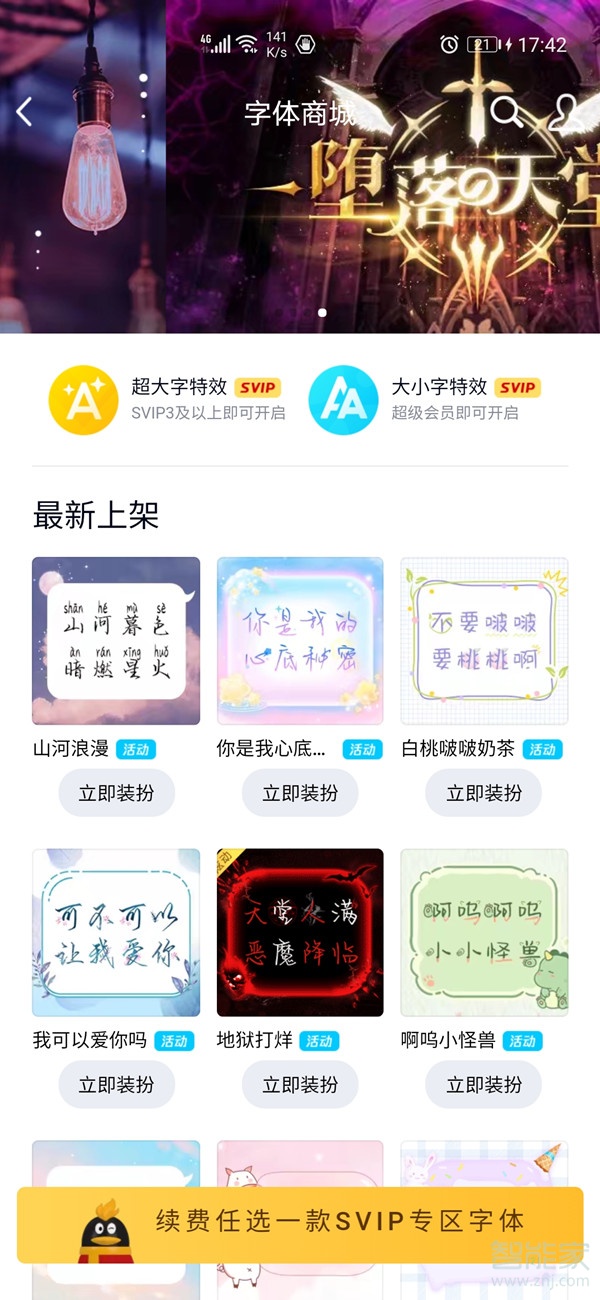Screen dimensions: 600x1300
Task: View the 我可以爱你吗 font preview
Action: 116,932
